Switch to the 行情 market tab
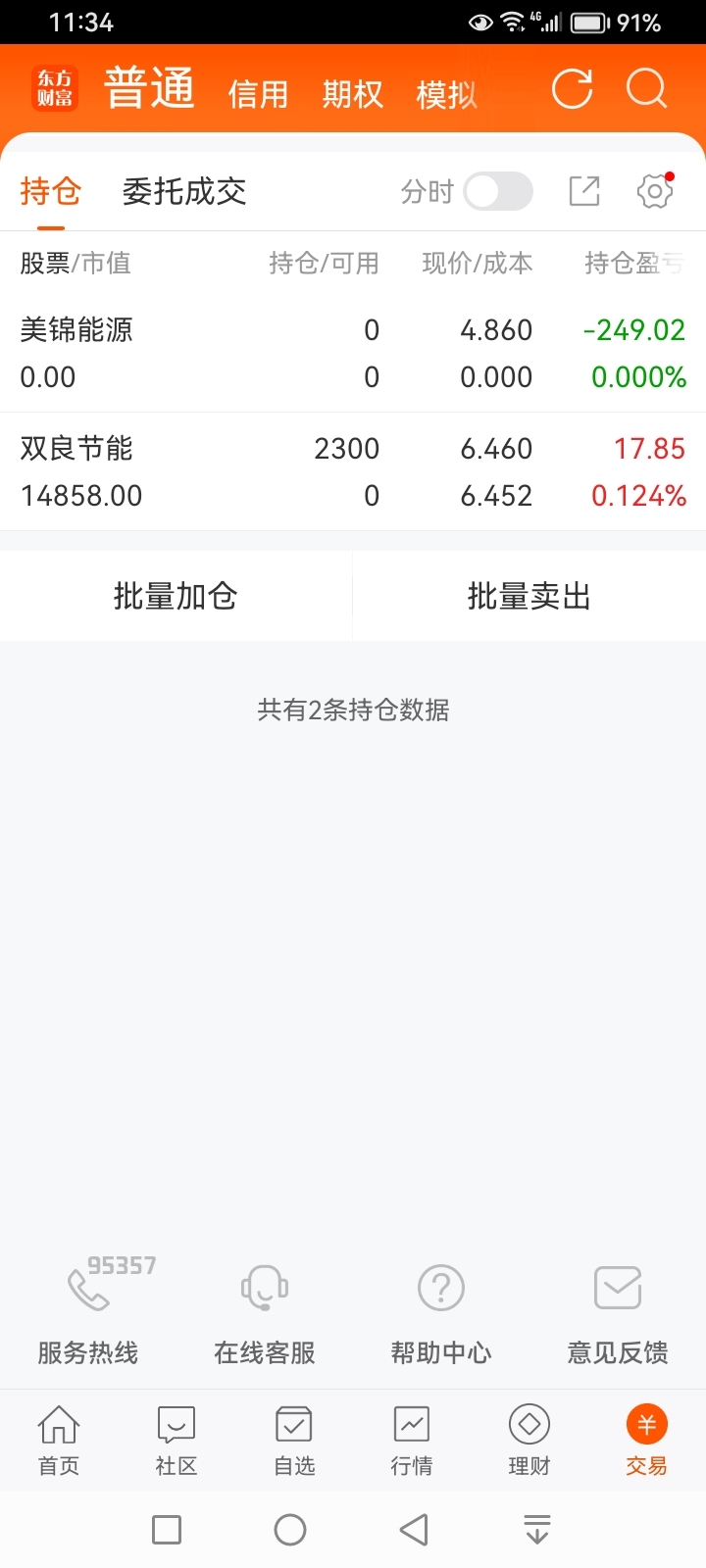The width and height of the screenshot is (706, 1568). point(412,1440)
